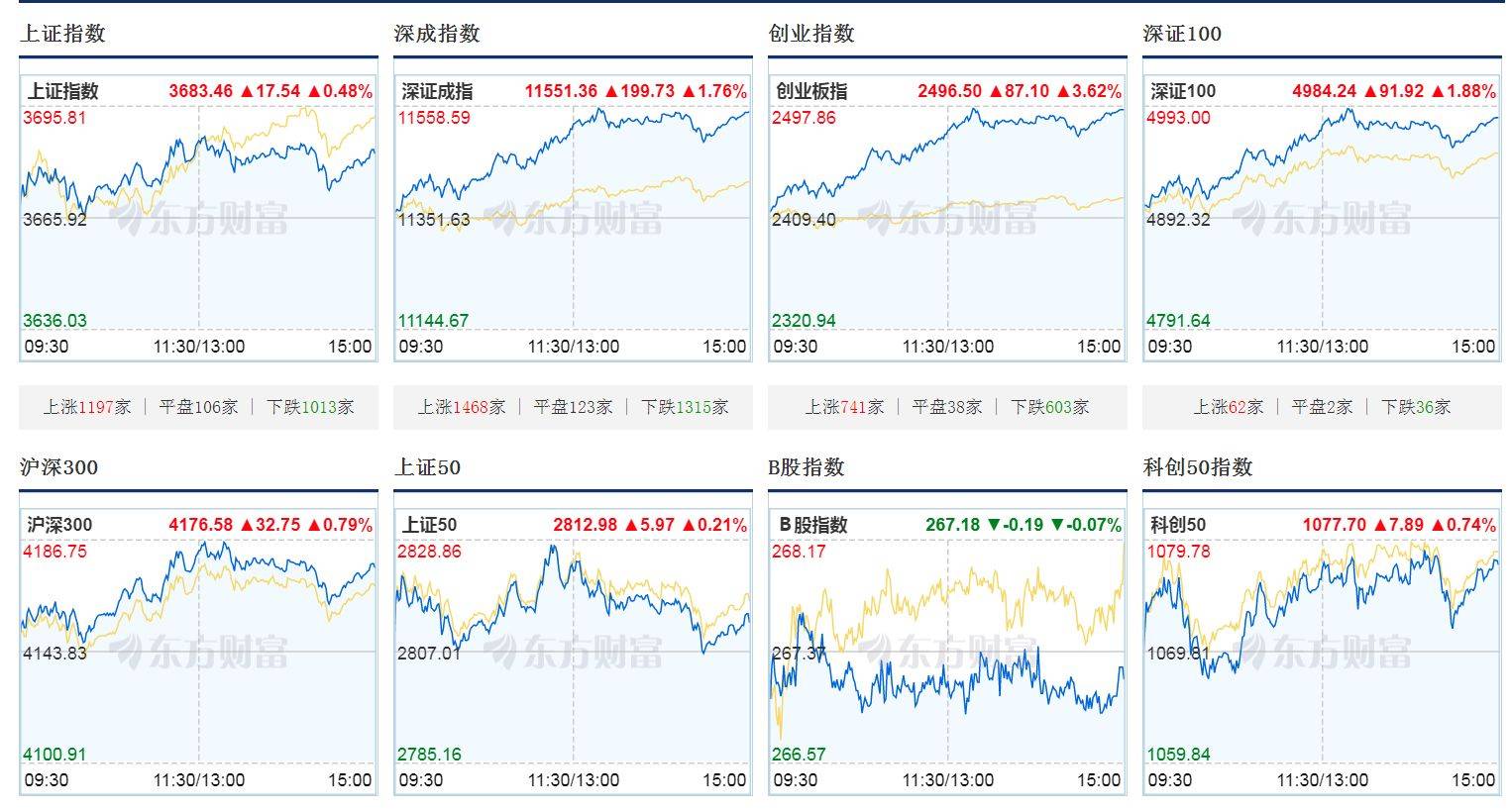Select the 创业板指 chart tile

[947, 218]
